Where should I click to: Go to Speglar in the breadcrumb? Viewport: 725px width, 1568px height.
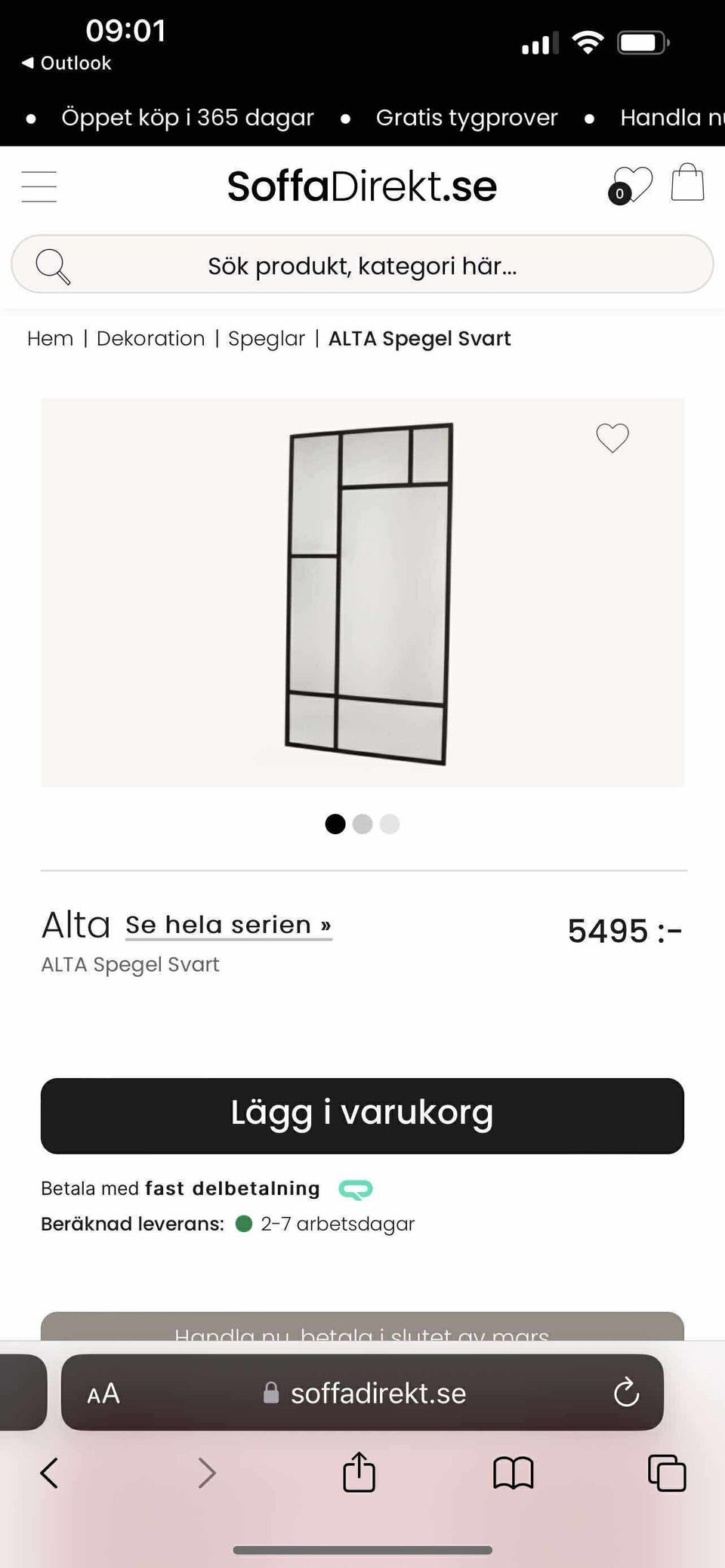coord(266,338)
